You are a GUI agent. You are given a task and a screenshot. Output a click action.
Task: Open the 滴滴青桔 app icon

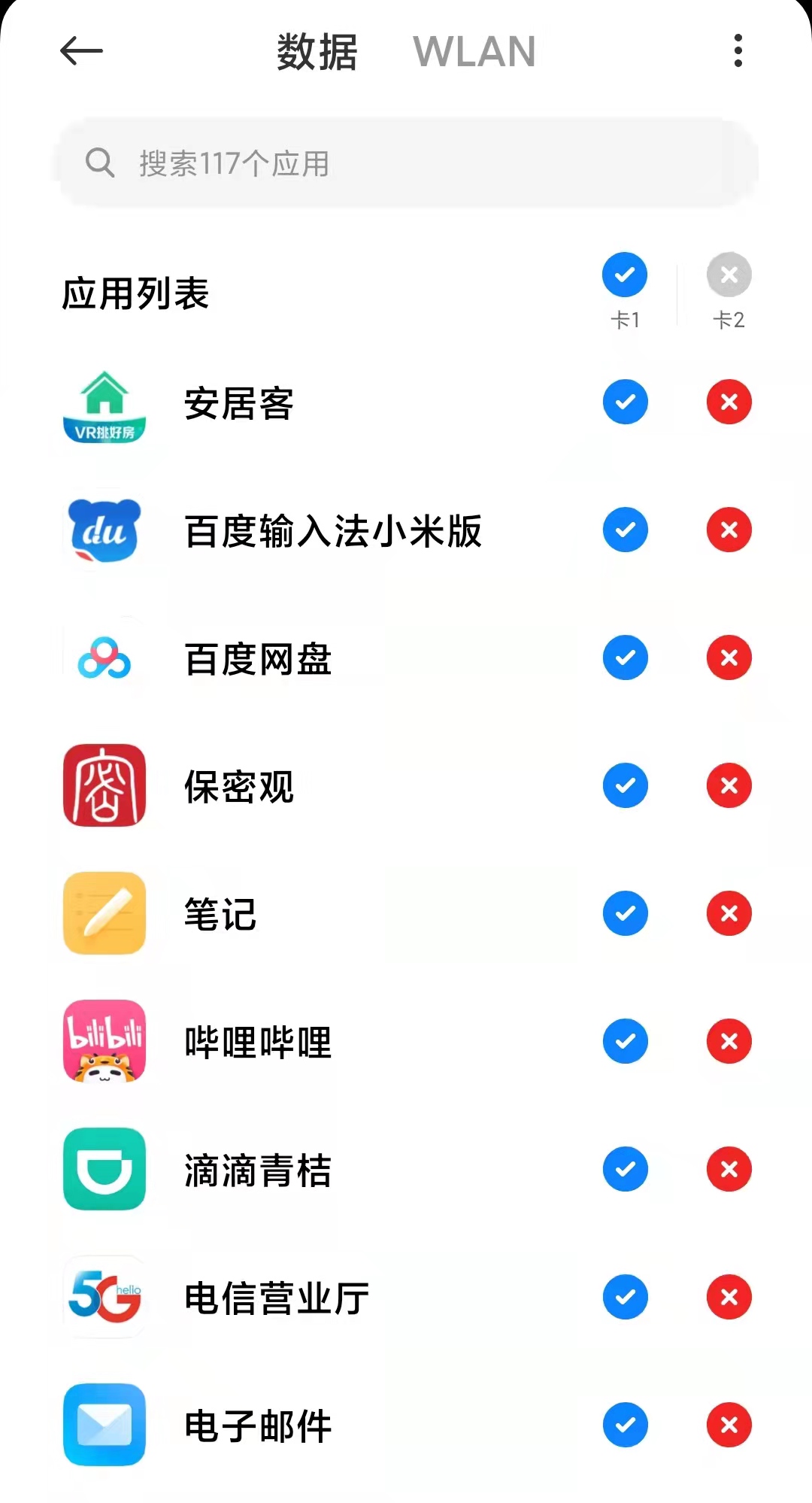coord(104,1170)
